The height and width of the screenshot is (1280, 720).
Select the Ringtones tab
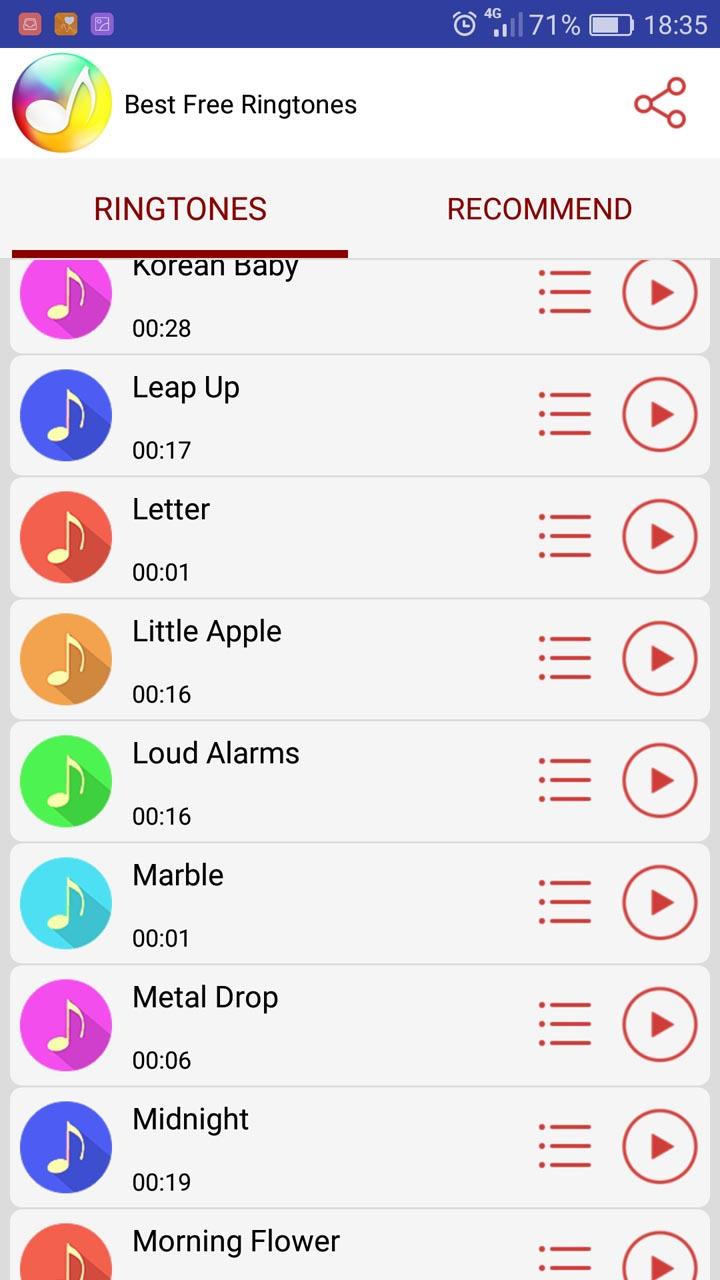pos(180,209)
